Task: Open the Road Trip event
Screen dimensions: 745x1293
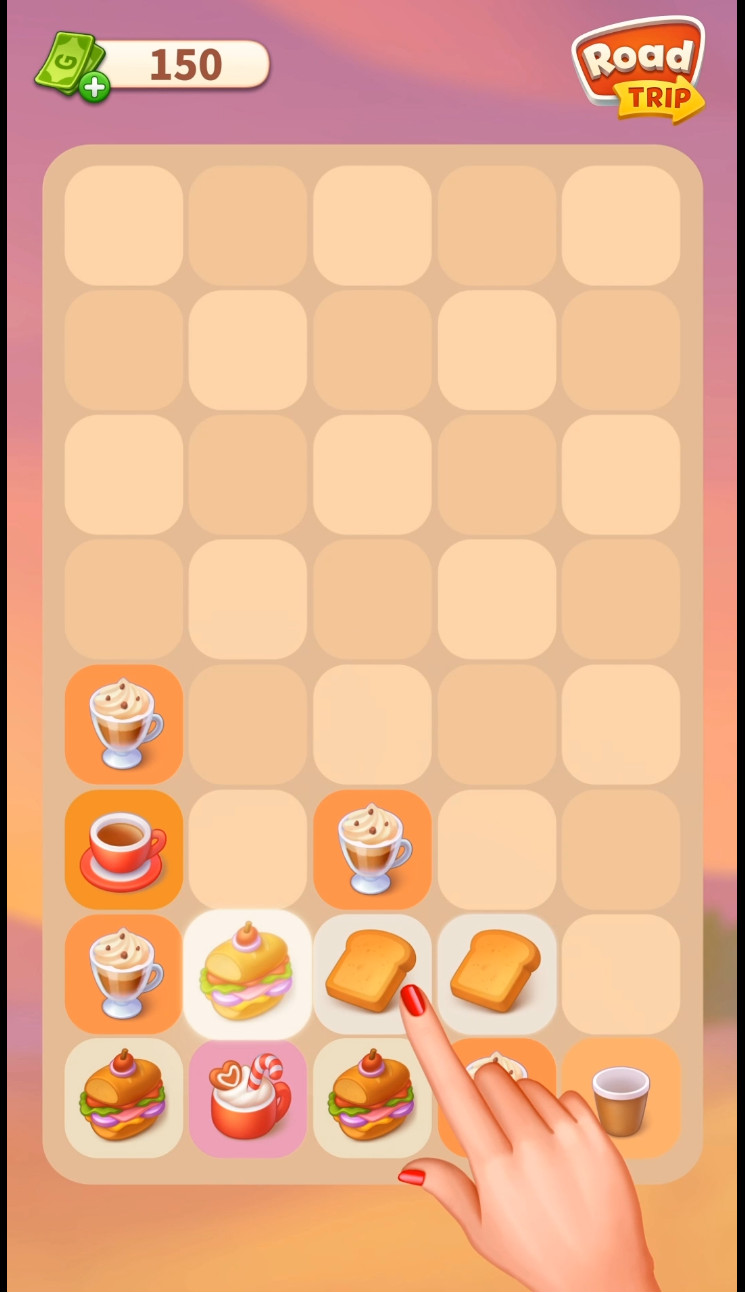Action: 638,70
